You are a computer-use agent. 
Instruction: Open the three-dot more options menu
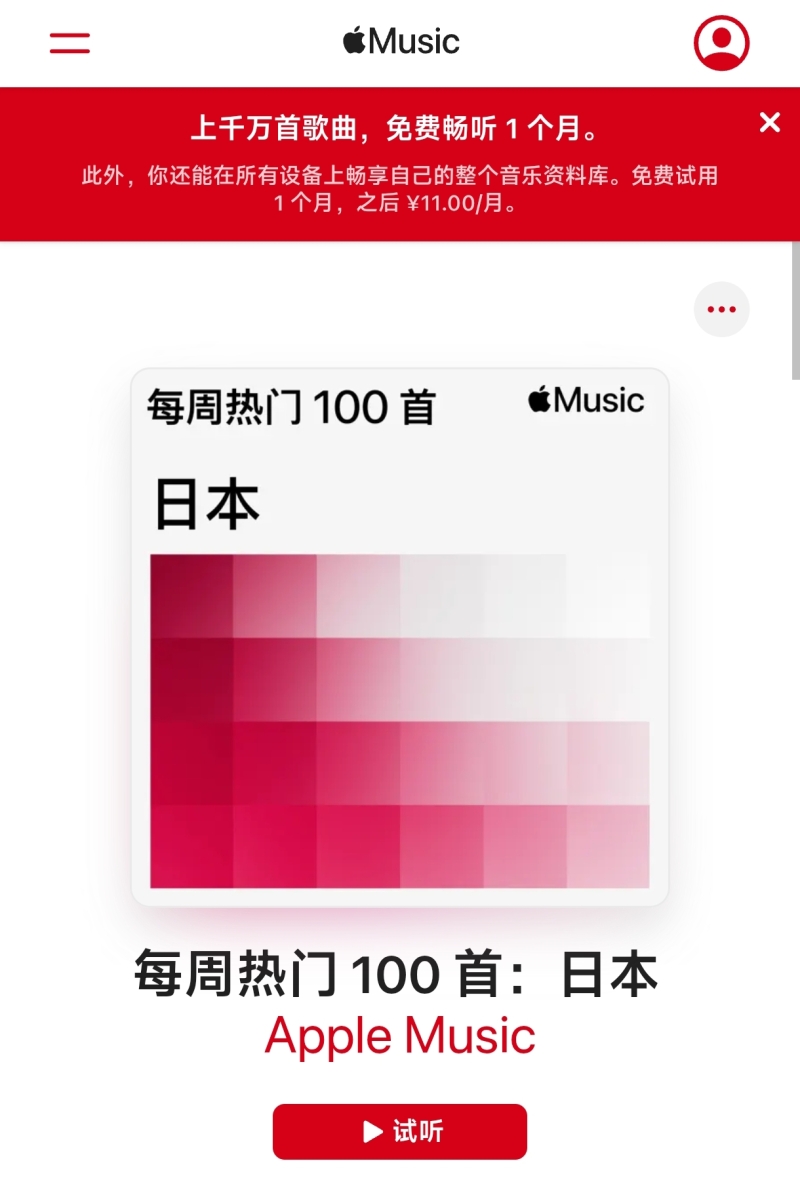pyautogui.click(x=721, y=310)
